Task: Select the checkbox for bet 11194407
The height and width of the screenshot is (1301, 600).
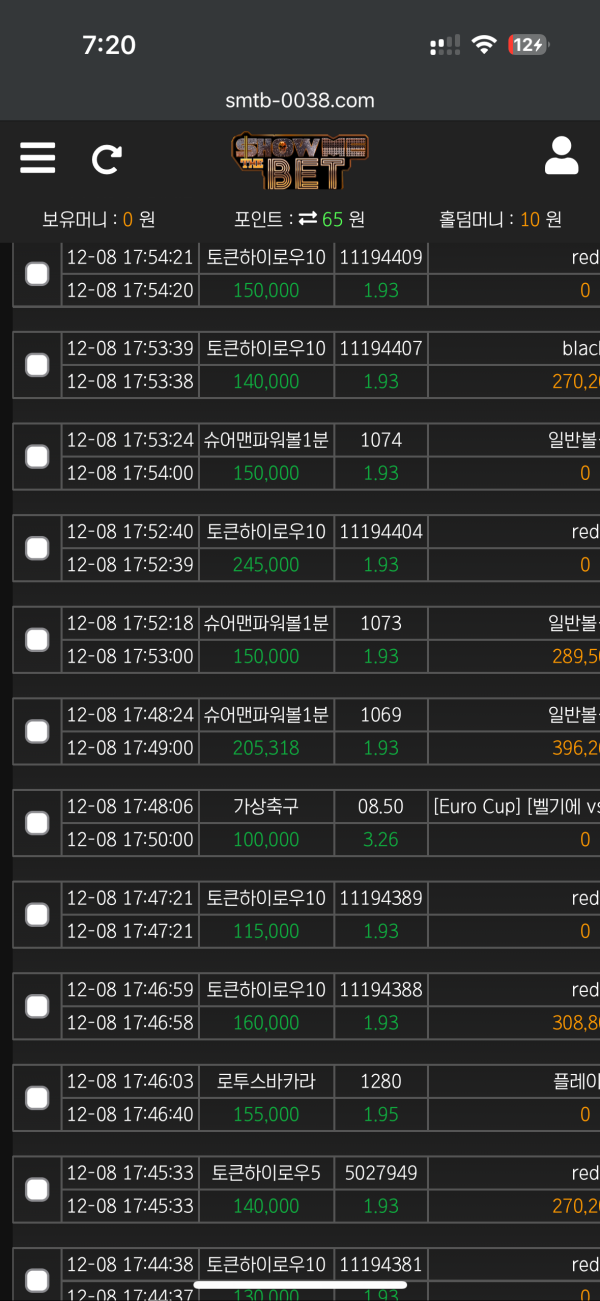Action: coord(37,365)
